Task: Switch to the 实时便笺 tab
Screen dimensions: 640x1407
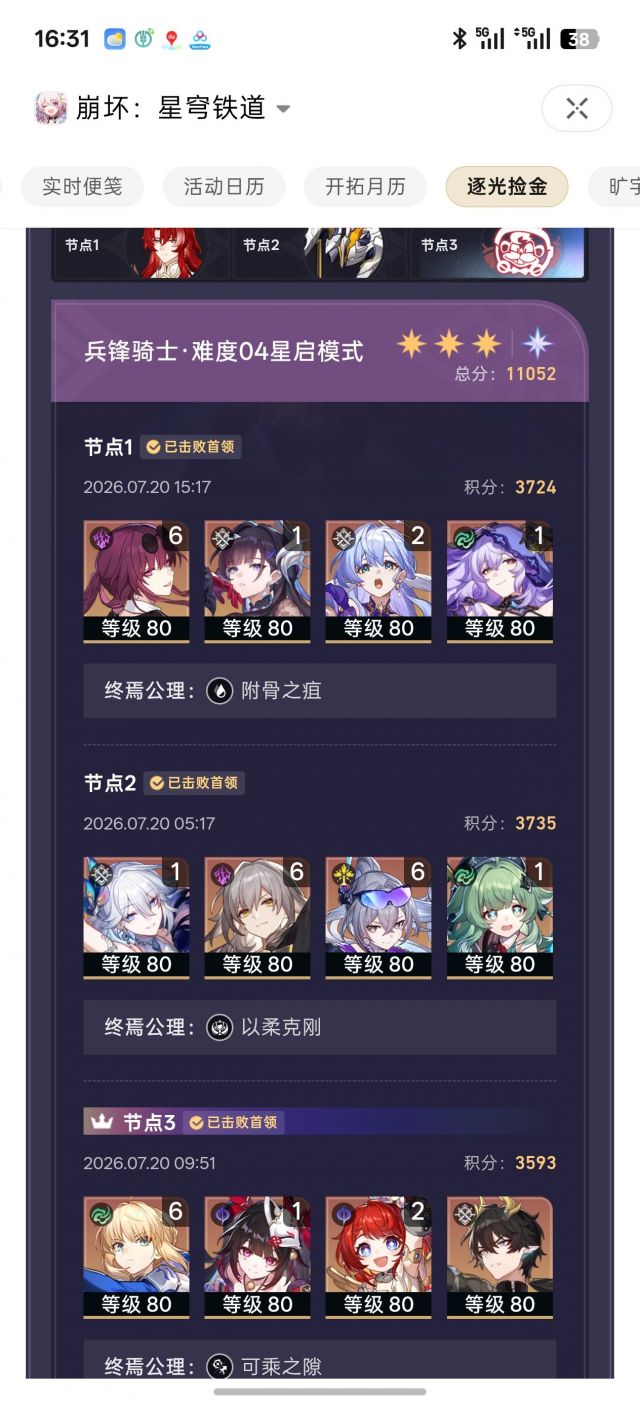Action: coord(82,186)
